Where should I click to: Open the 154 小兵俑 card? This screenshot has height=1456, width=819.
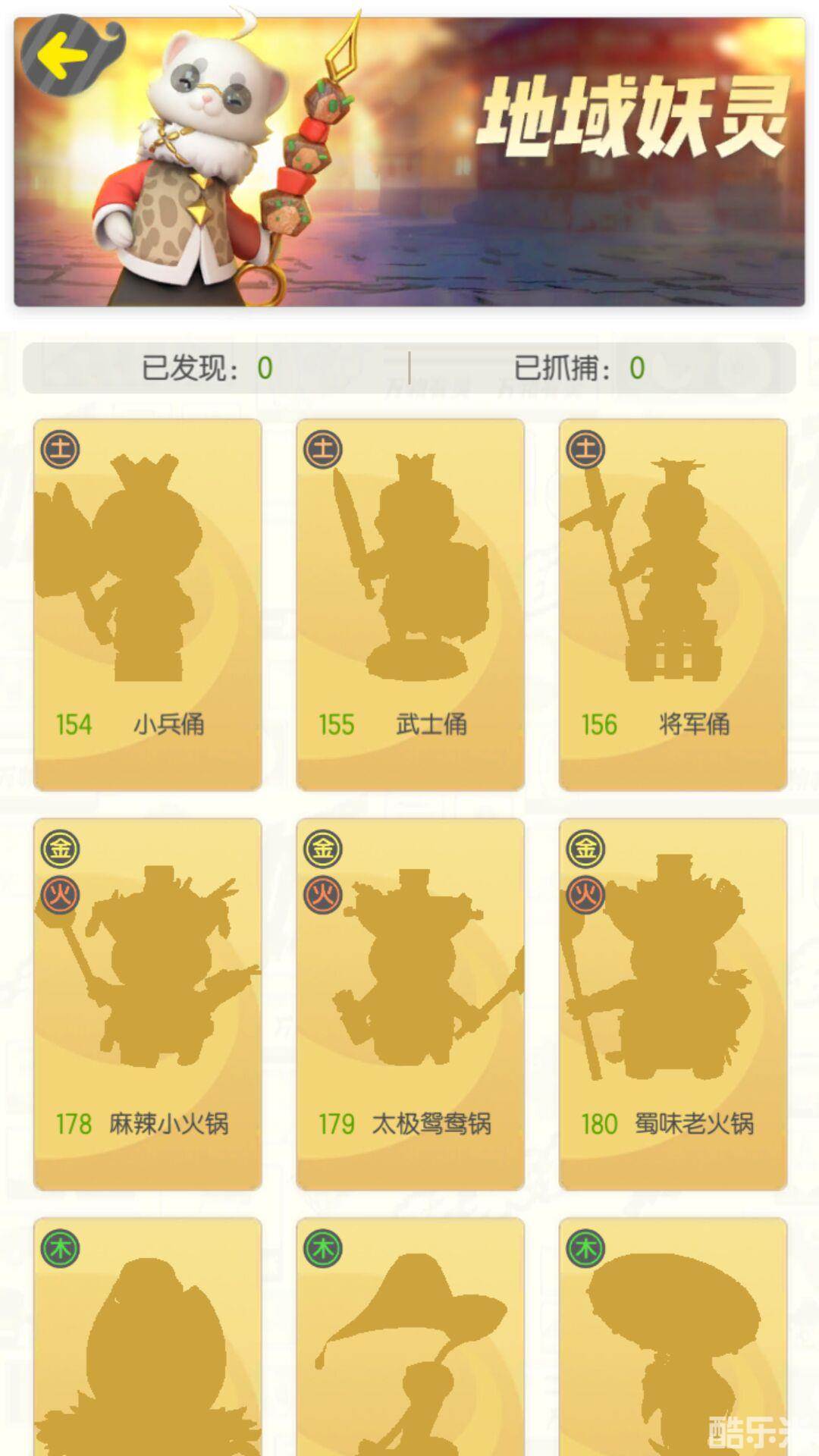click(x=147, y=604)
